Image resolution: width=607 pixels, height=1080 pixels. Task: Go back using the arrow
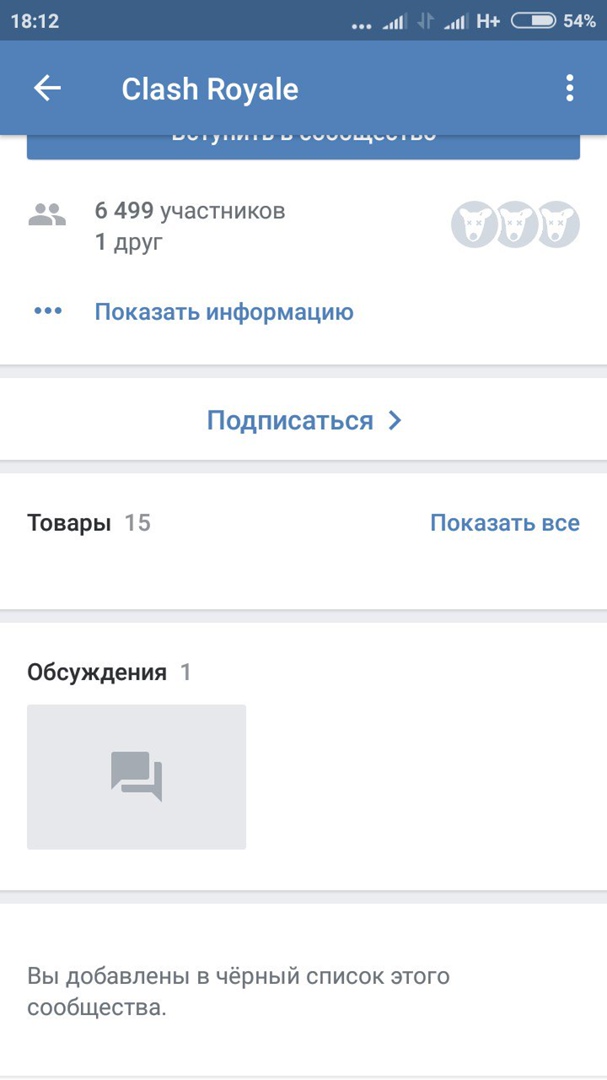[x=47, y=88]
